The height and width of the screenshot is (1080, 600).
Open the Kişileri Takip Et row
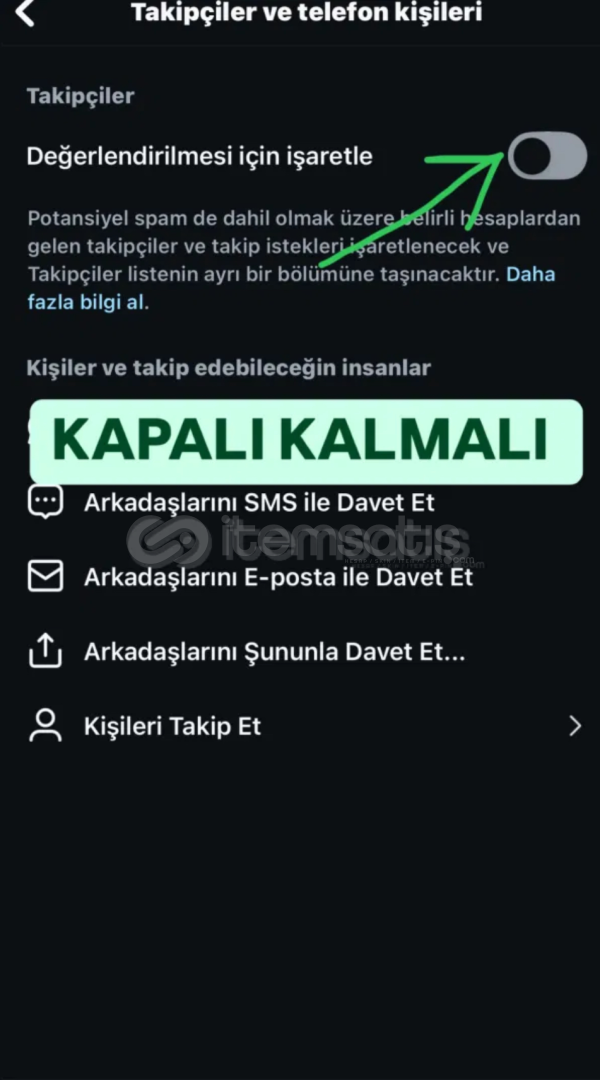tap(300, 726)
